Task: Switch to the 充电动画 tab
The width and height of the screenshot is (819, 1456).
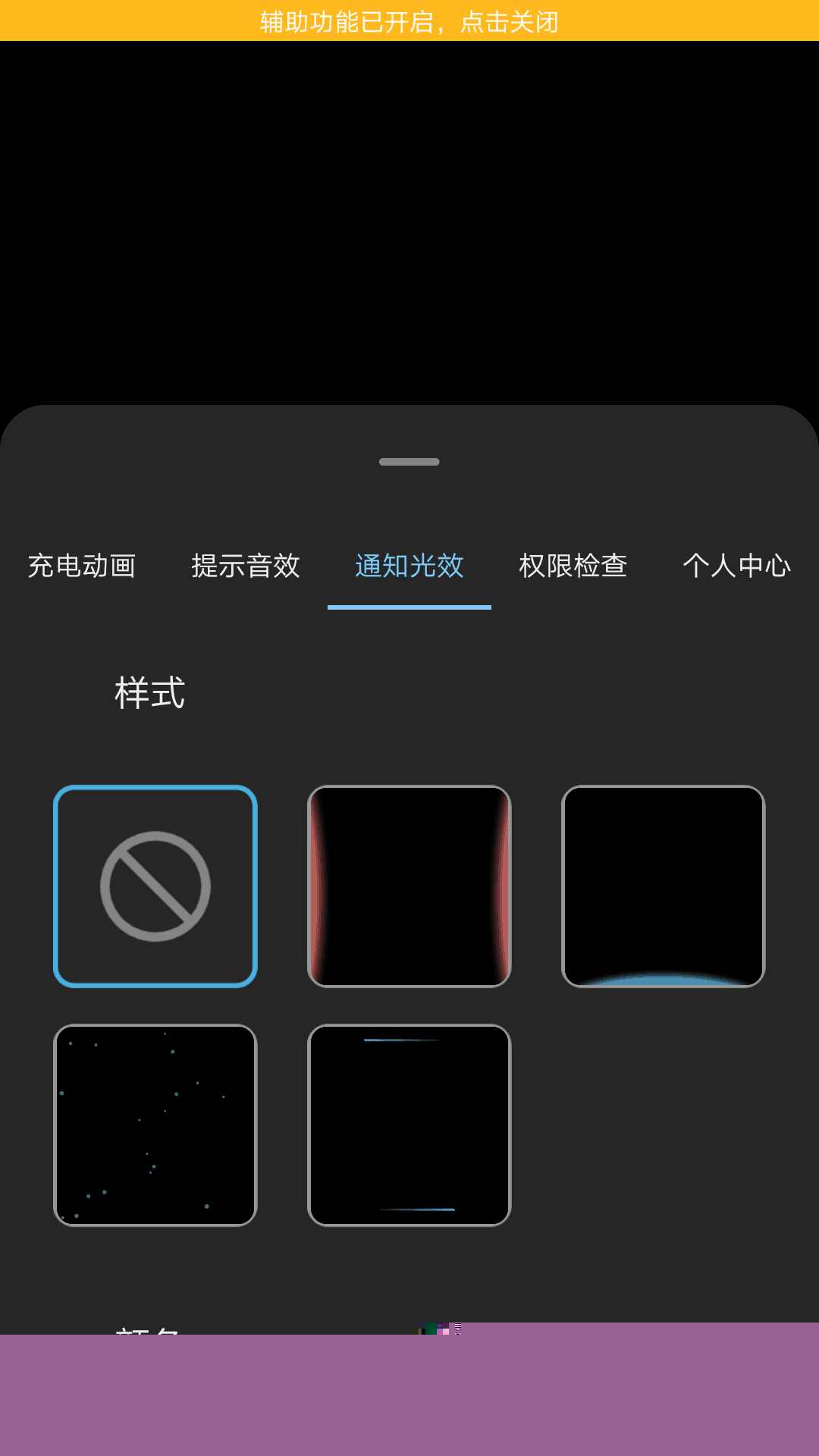Action: (82, 566)
